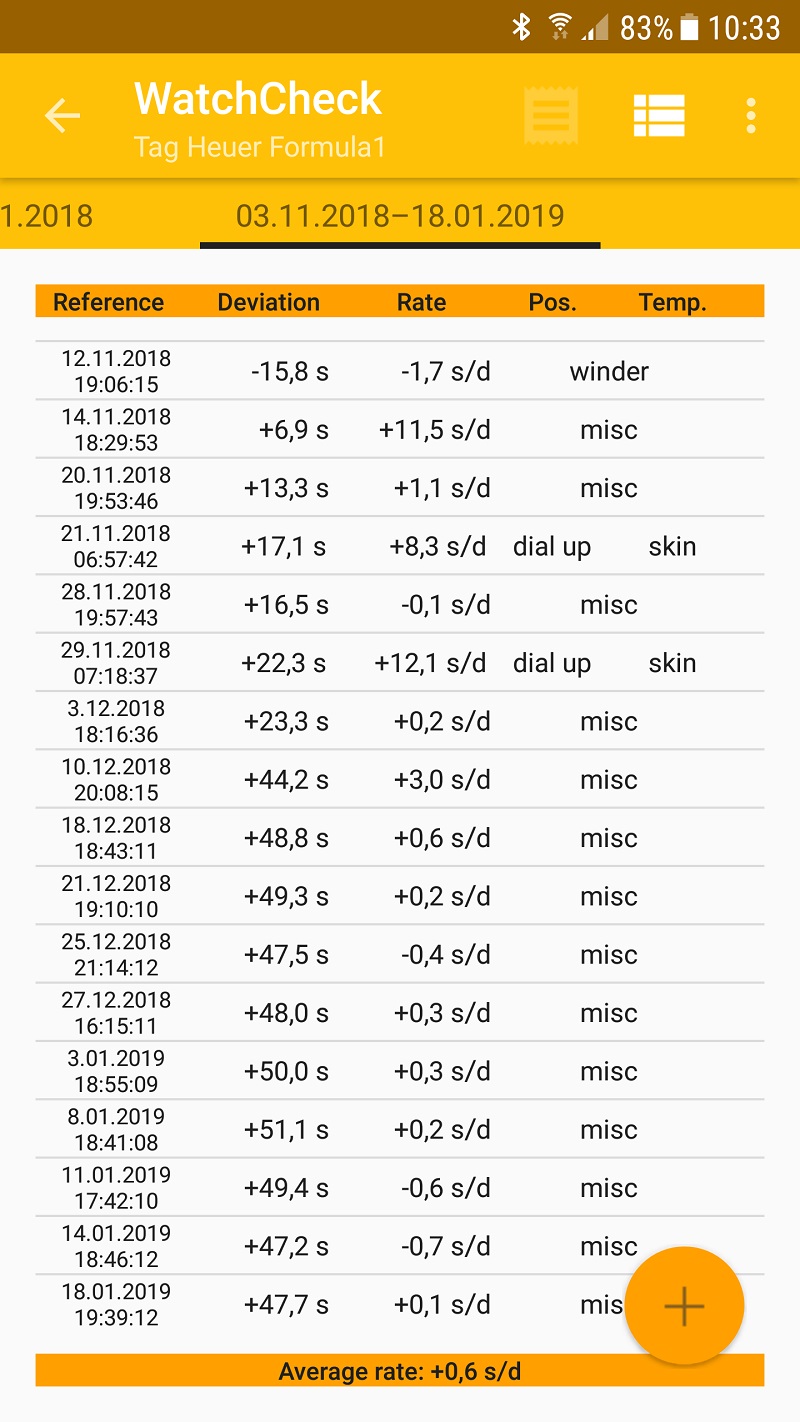Switch to the previous period tab ending 1.2018

tap(47, 216)
